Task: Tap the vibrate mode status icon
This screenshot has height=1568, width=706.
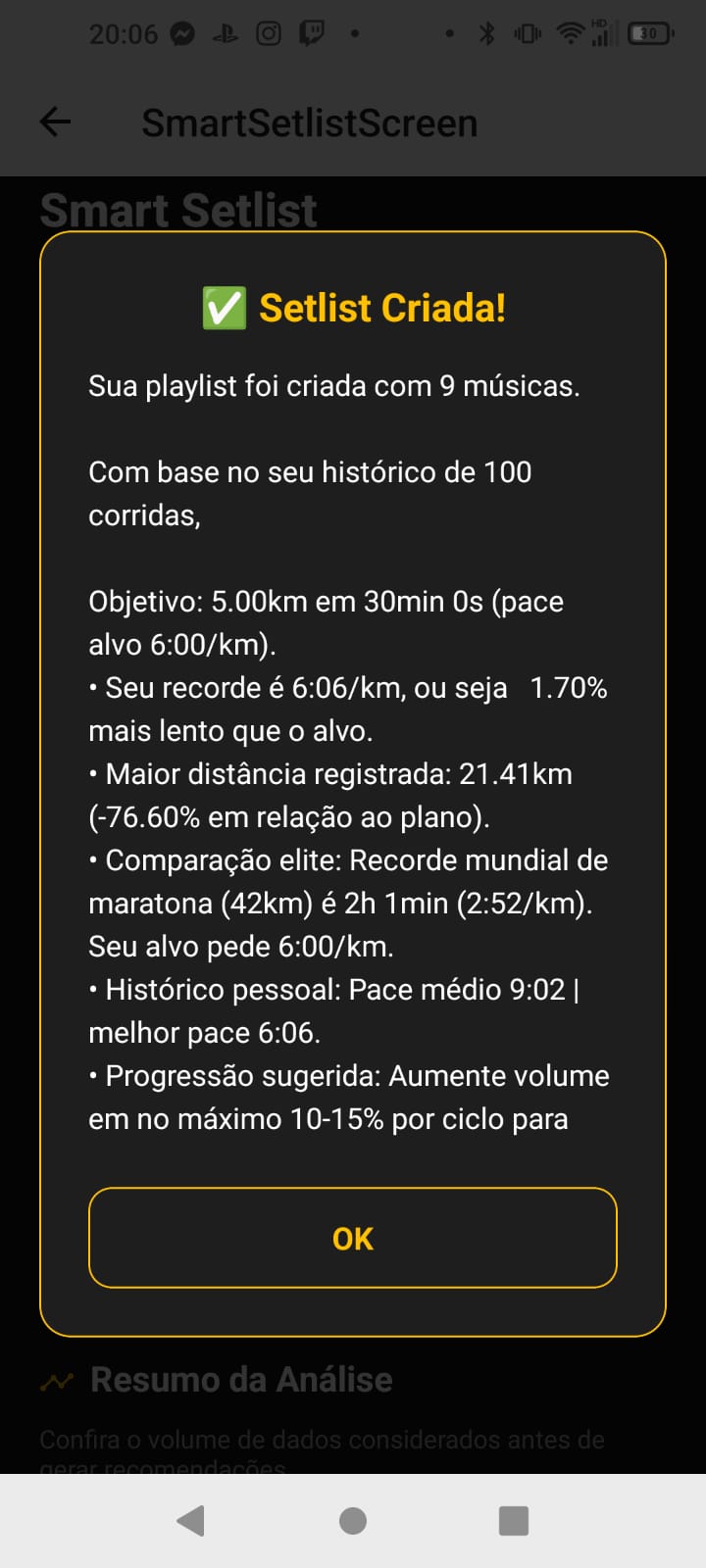Action: click(x=528, y=32)
